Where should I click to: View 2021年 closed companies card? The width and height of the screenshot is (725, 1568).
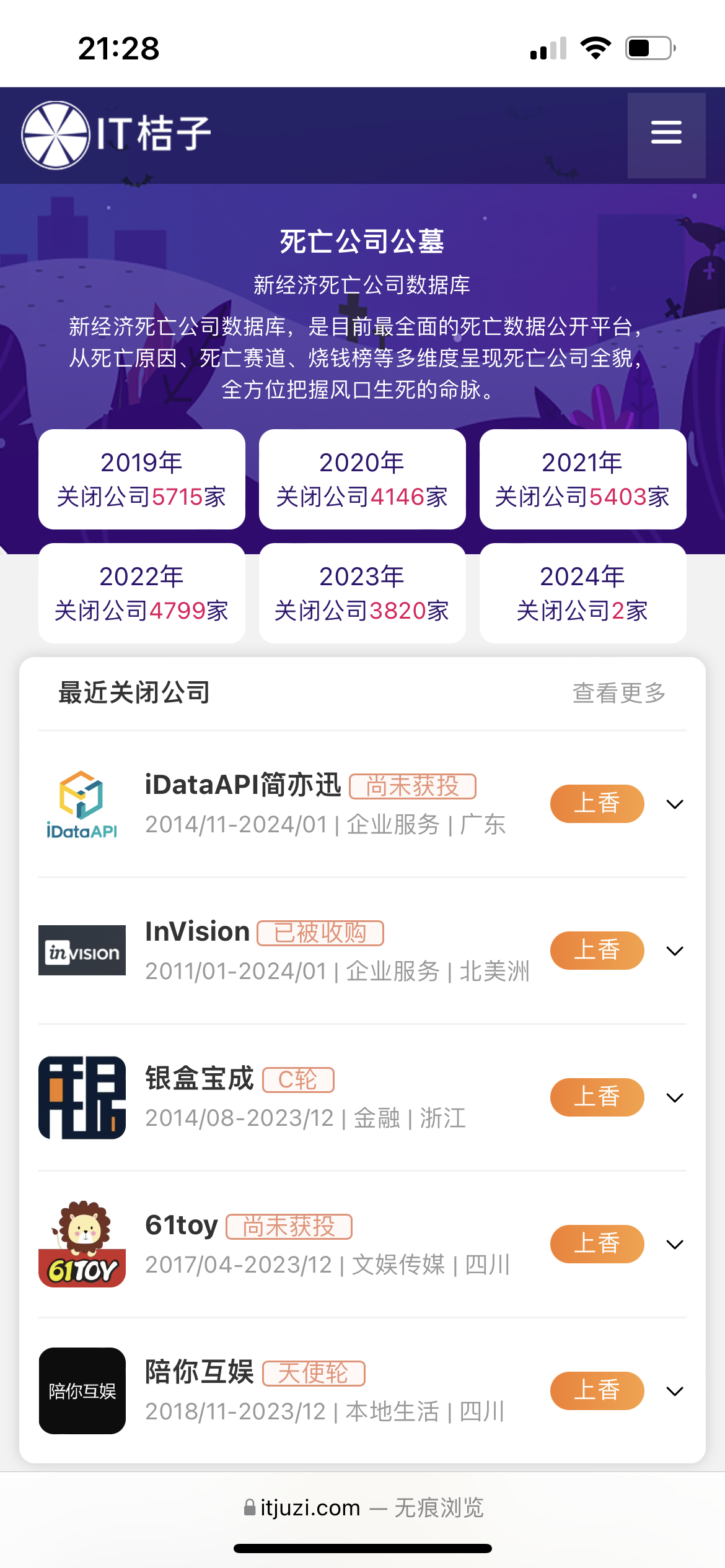tap(582, 479)
